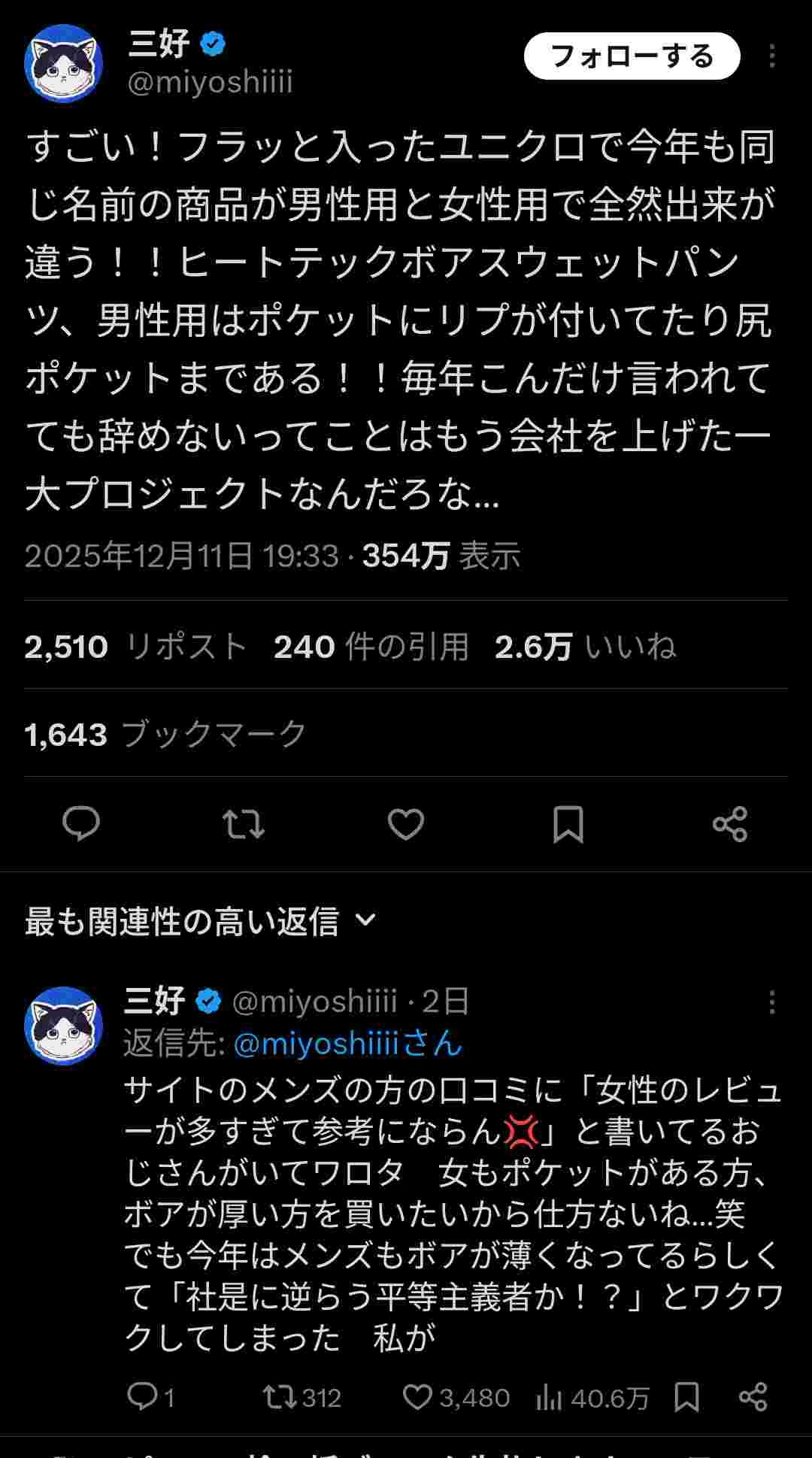Open the main post's overflow menu

772,56
